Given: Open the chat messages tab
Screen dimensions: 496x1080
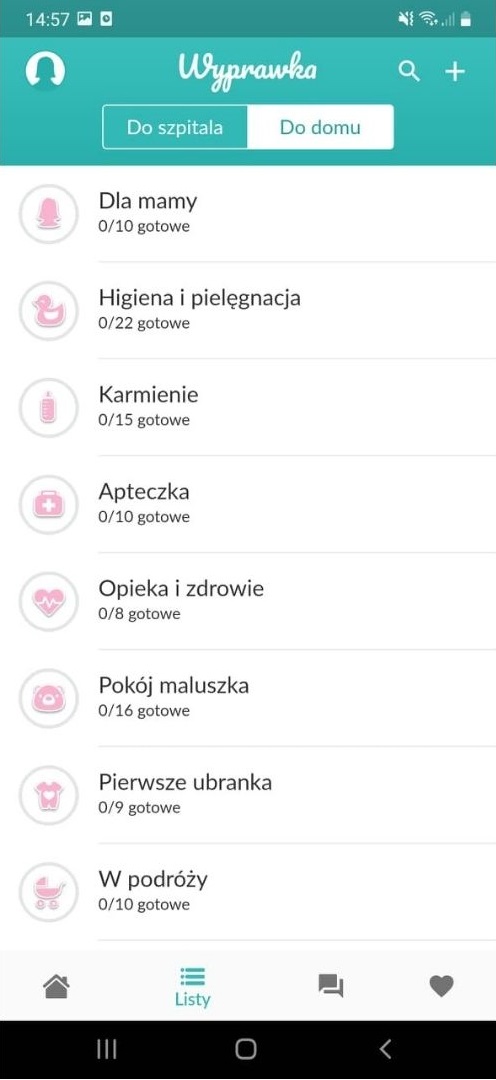Looking at the screenshot, I should pos(331,986).
